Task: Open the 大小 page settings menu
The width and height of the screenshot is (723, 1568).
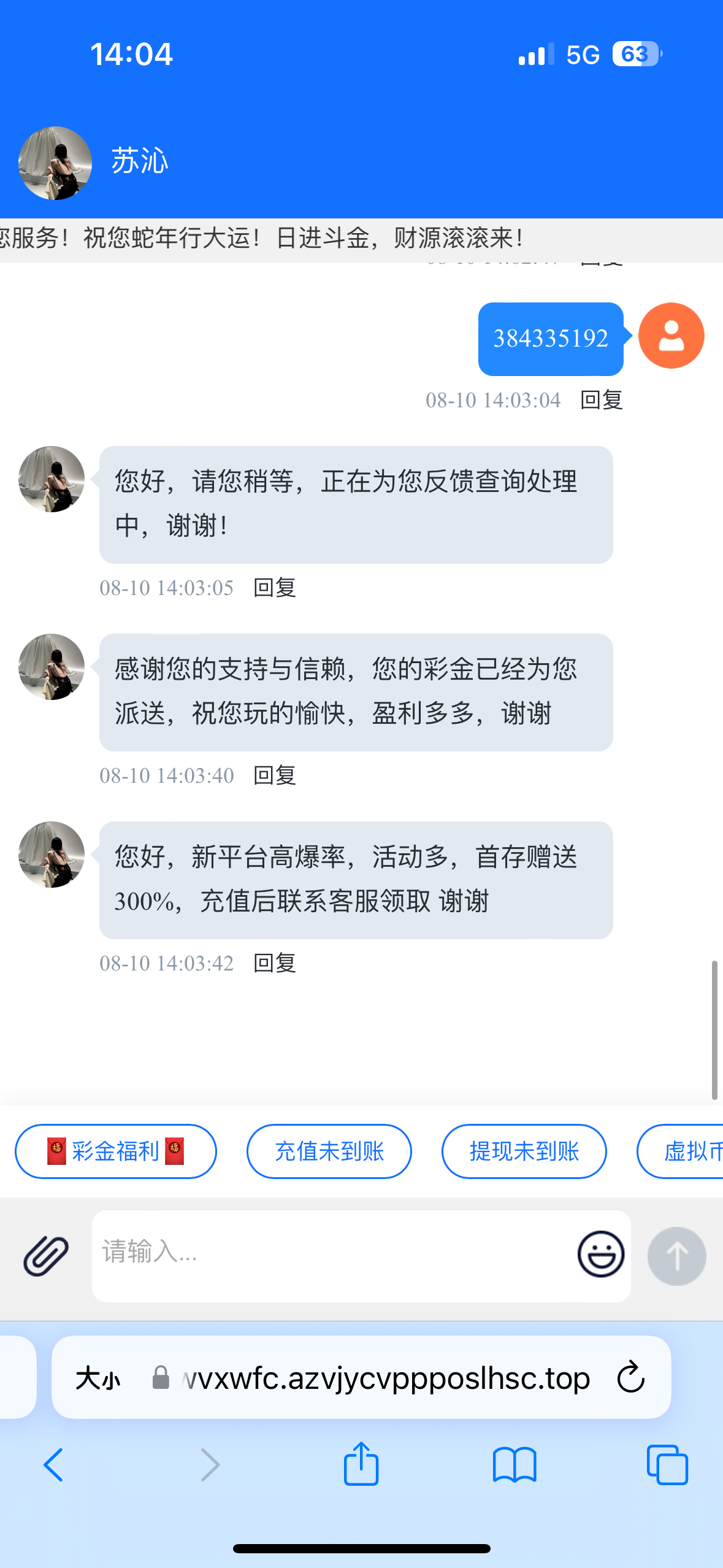Action: [x=98, y=1378]
